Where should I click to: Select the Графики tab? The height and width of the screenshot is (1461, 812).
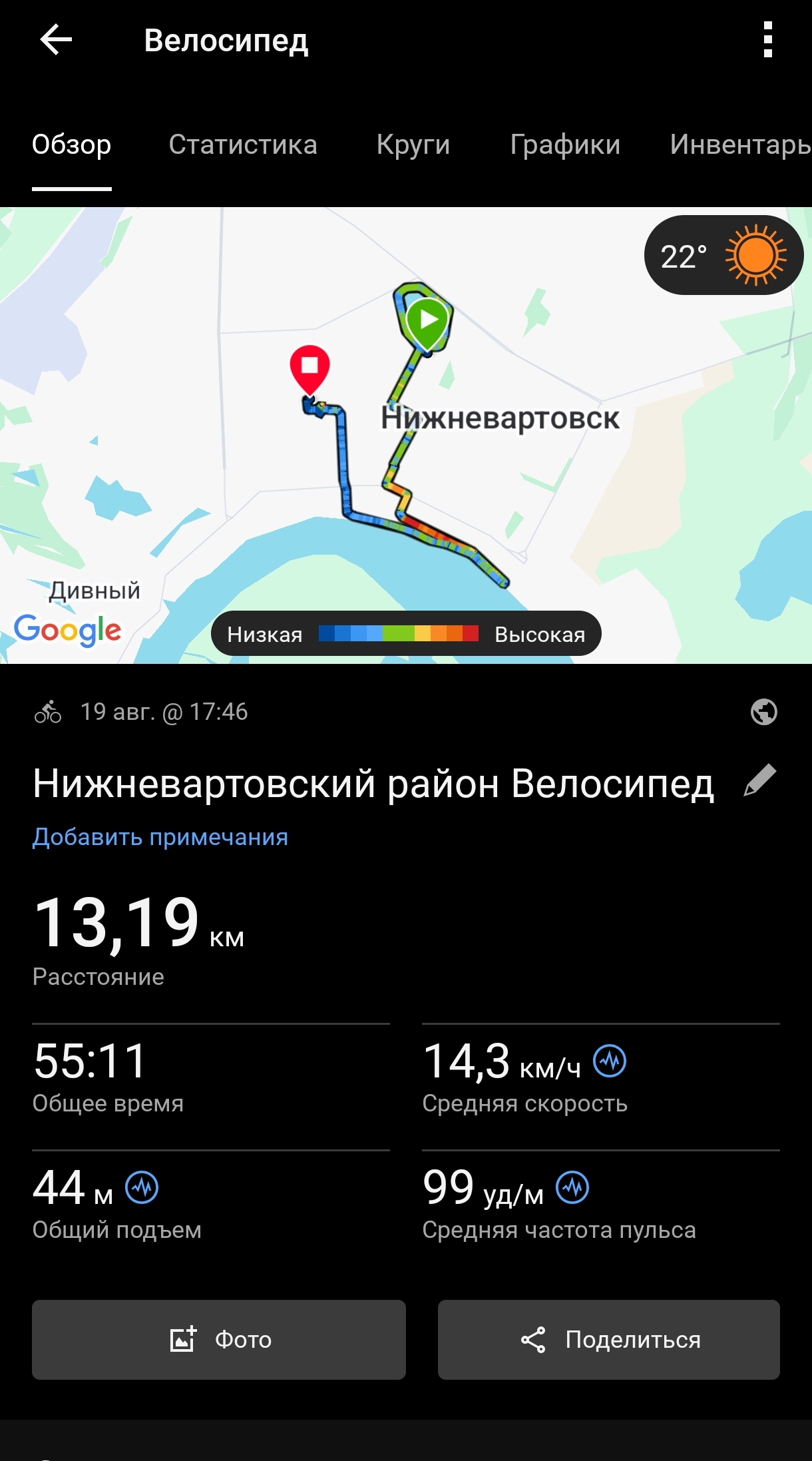[x=565, y=145]
